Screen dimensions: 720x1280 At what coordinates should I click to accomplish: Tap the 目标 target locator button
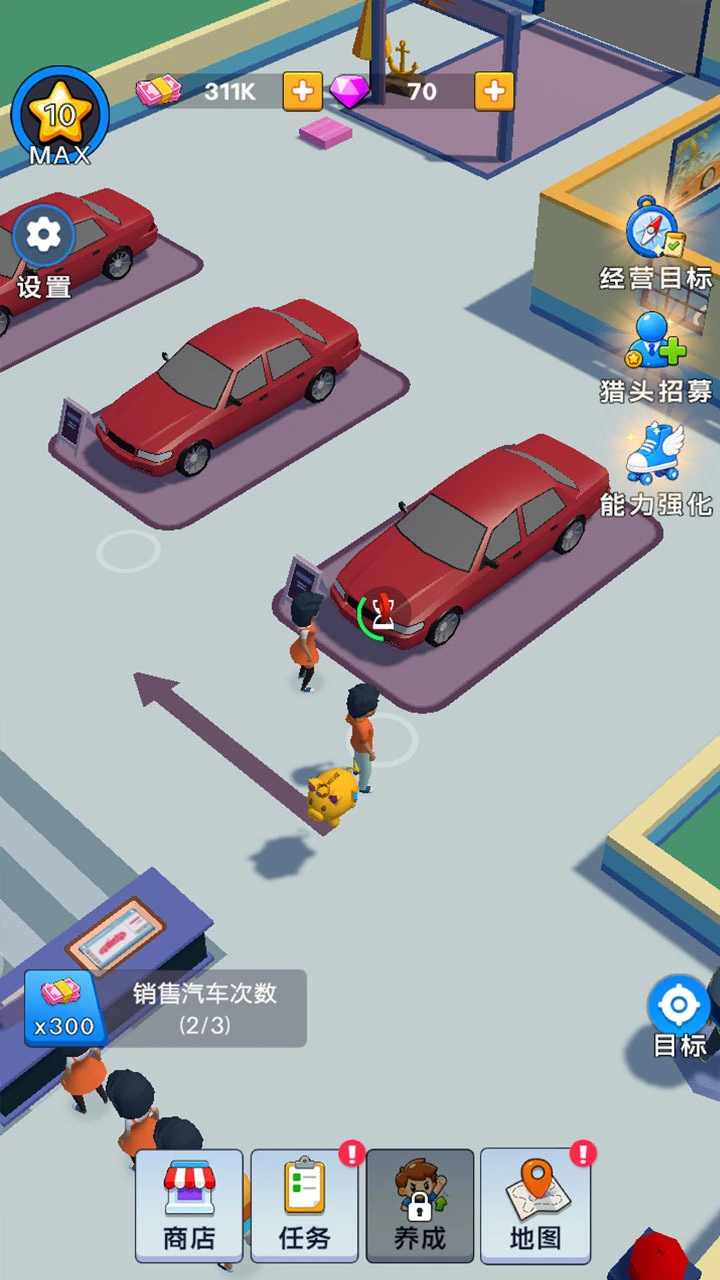coord(679,1016)
